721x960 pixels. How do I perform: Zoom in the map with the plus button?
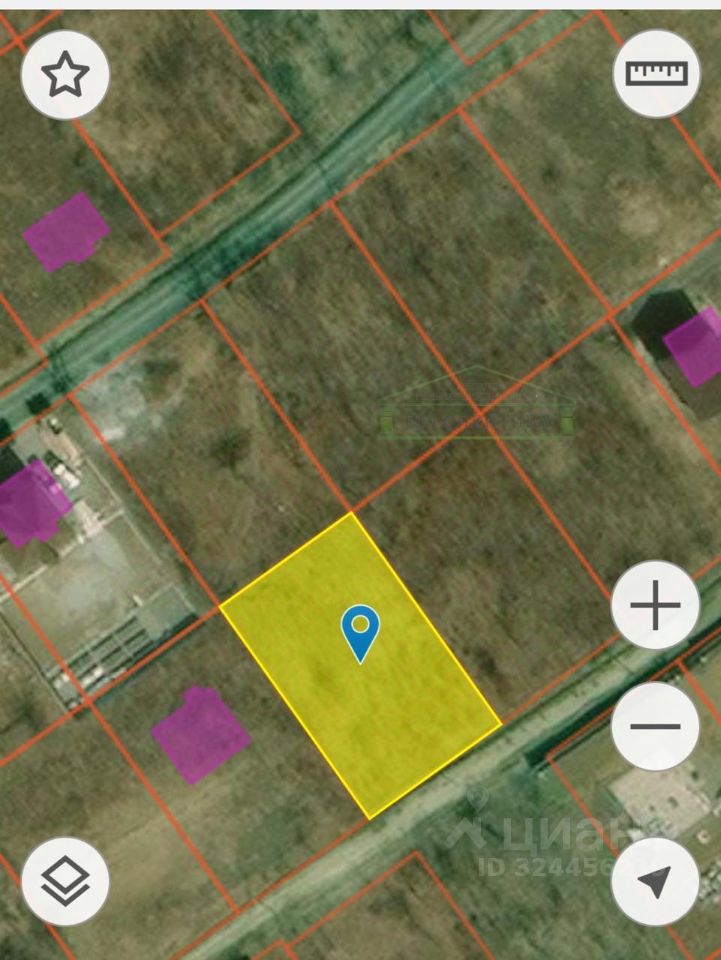coord(655,605)
